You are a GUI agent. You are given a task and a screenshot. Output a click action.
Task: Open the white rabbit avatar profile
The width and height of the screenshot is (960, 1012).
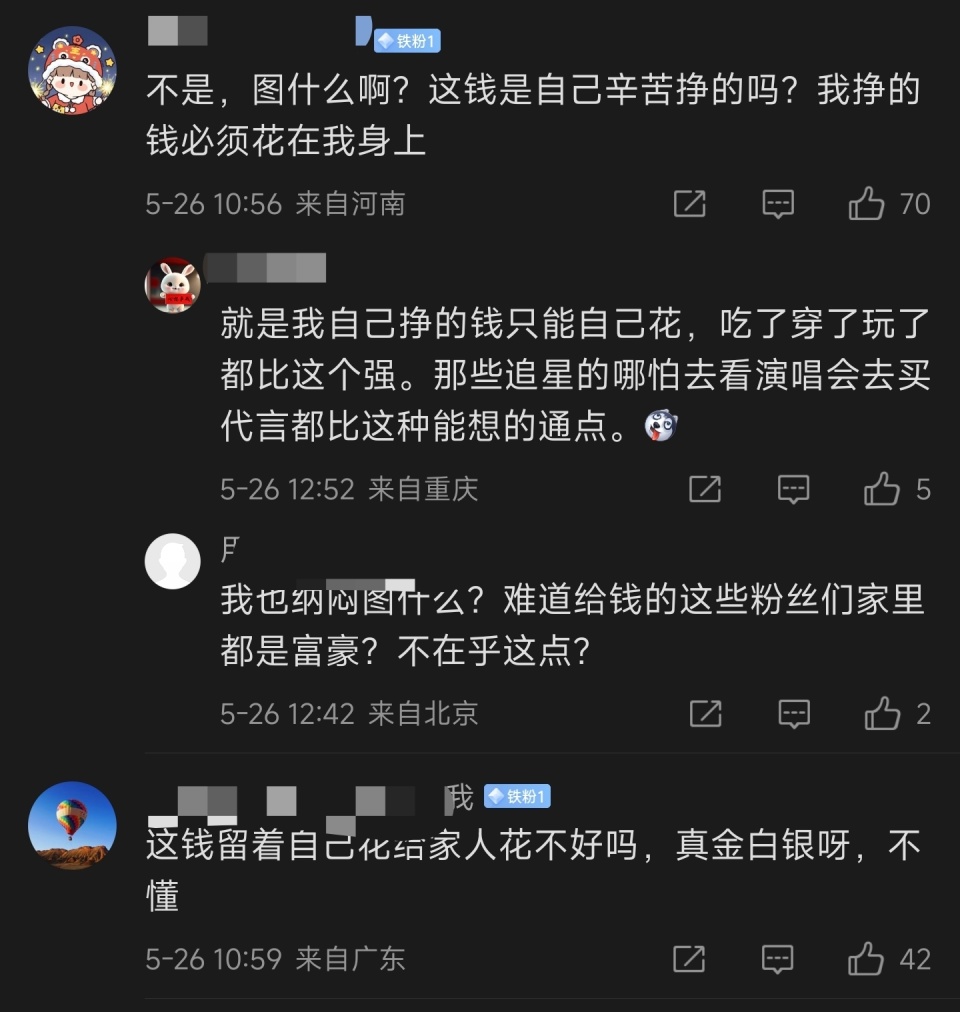173,285
